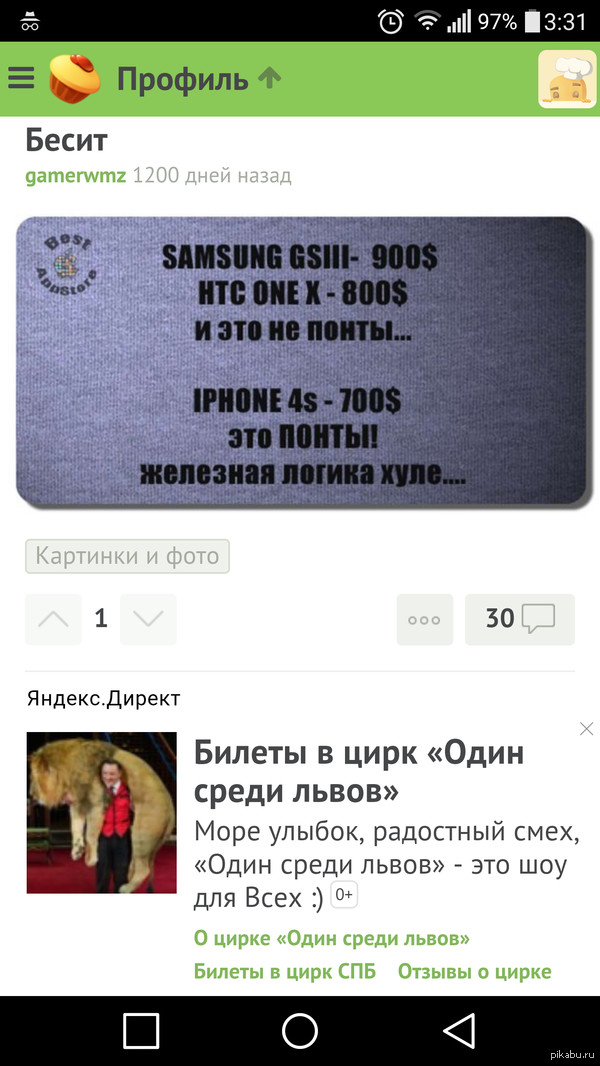Image resolution: width=600 pixels, height=1066 pixels.
Task: Open ad Билеты в цирк «Один среди львов»
Action: (x=359, y=771)
